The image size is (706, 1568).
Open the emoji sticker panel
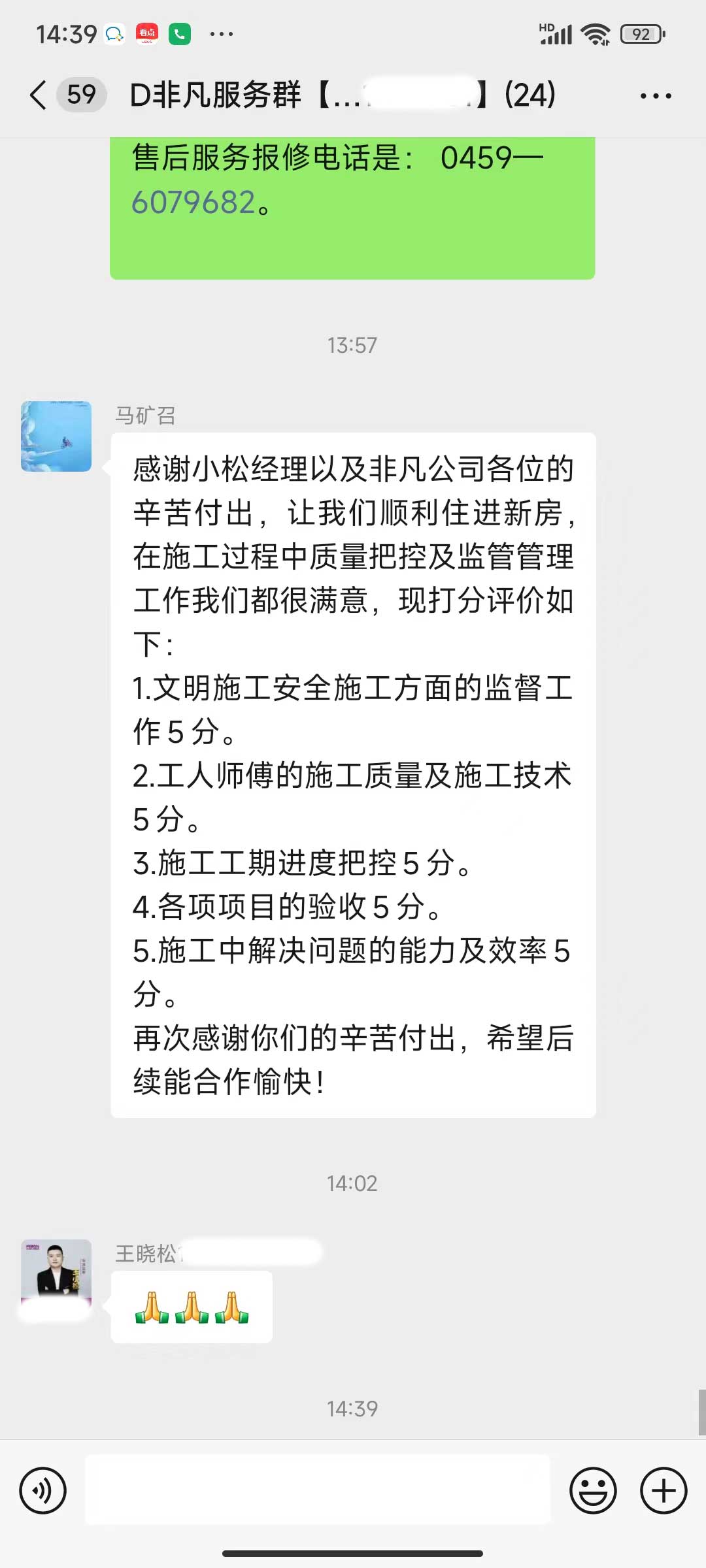[x=593, y=1490]
